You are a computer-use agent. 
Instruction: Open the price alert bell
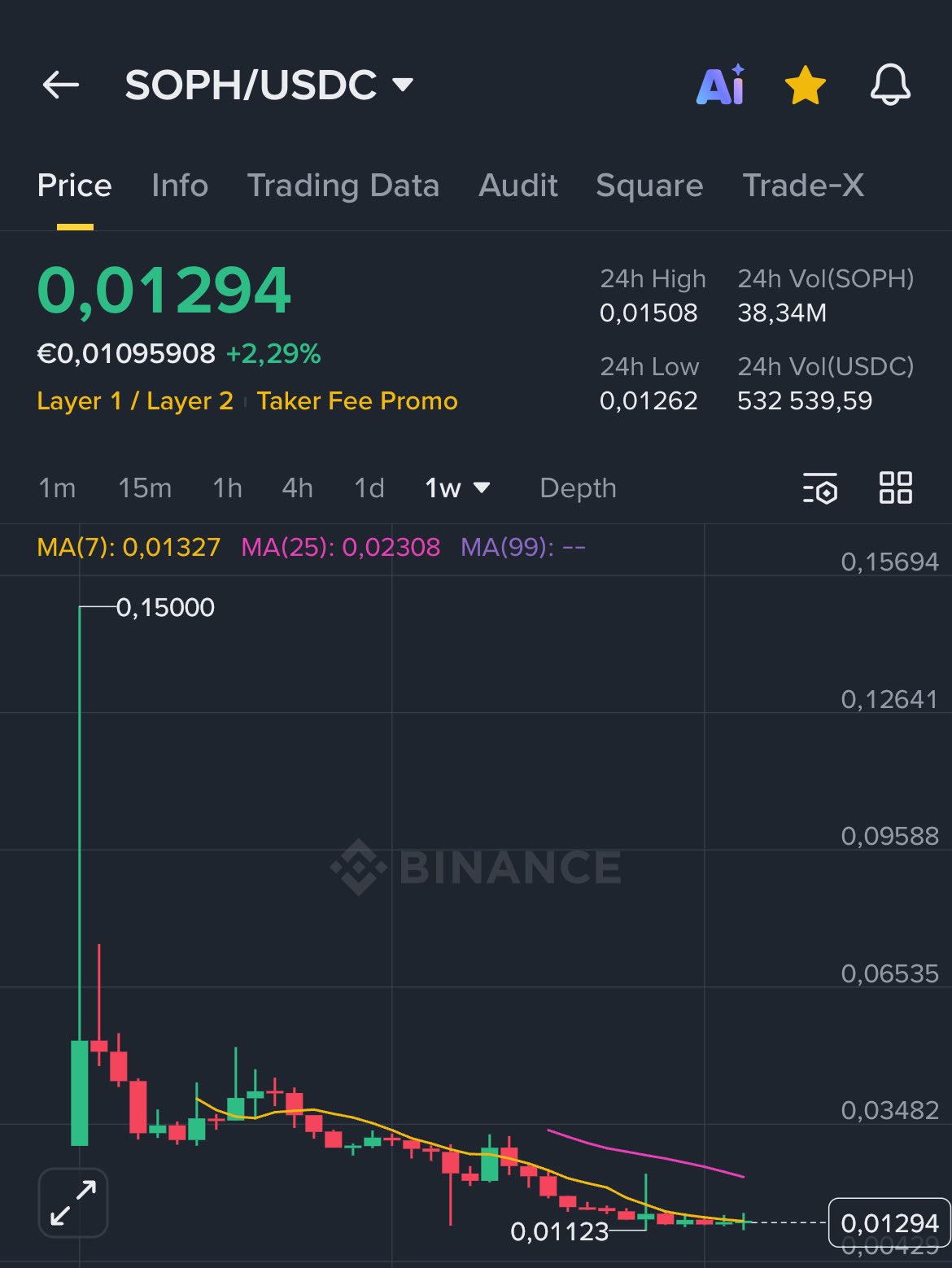click(890, 85)
